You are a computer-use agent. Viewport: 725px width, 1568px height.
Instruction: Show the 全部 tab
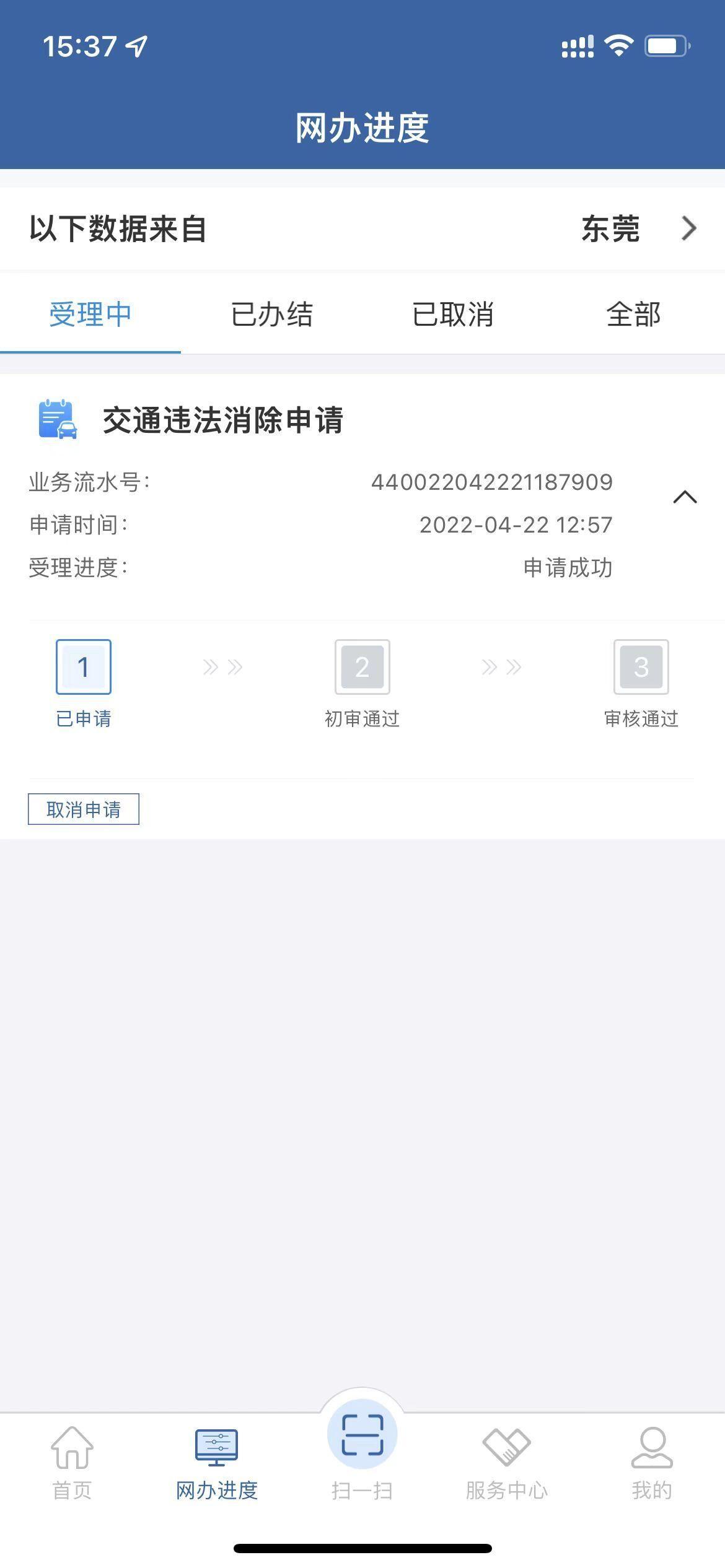633,315
